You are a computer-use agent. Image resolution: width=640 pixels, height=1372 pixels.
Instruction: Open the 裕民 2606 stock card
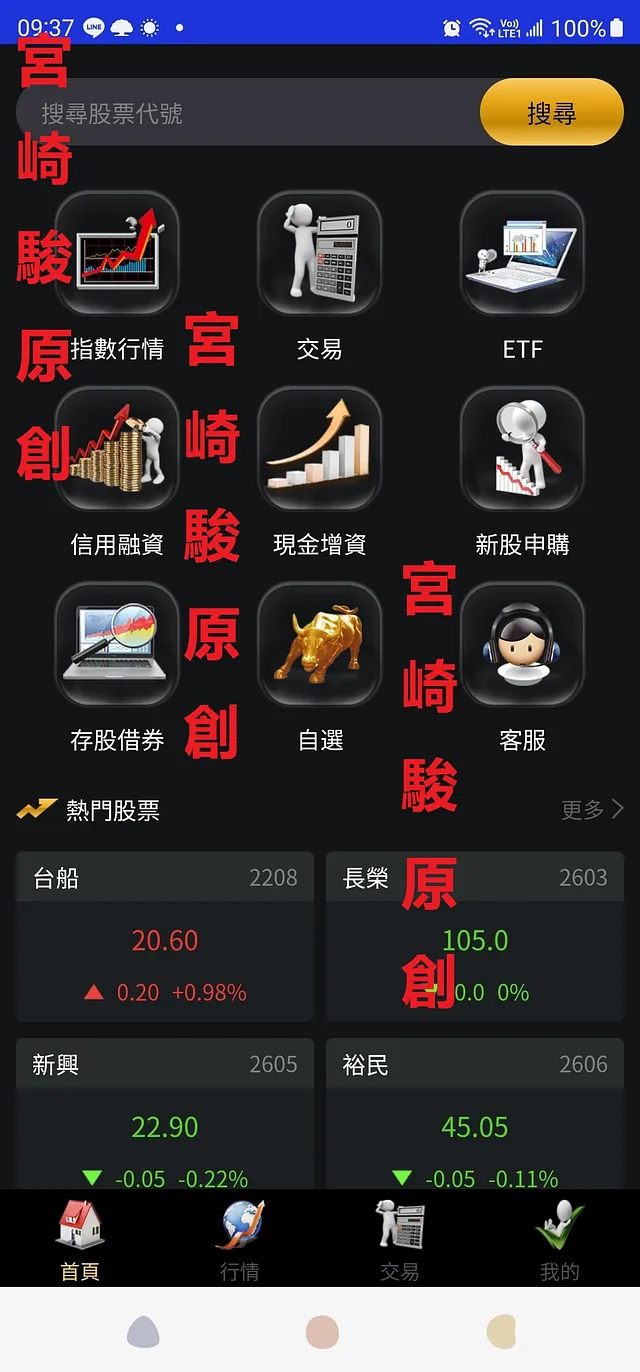[x=475, y=1115]
